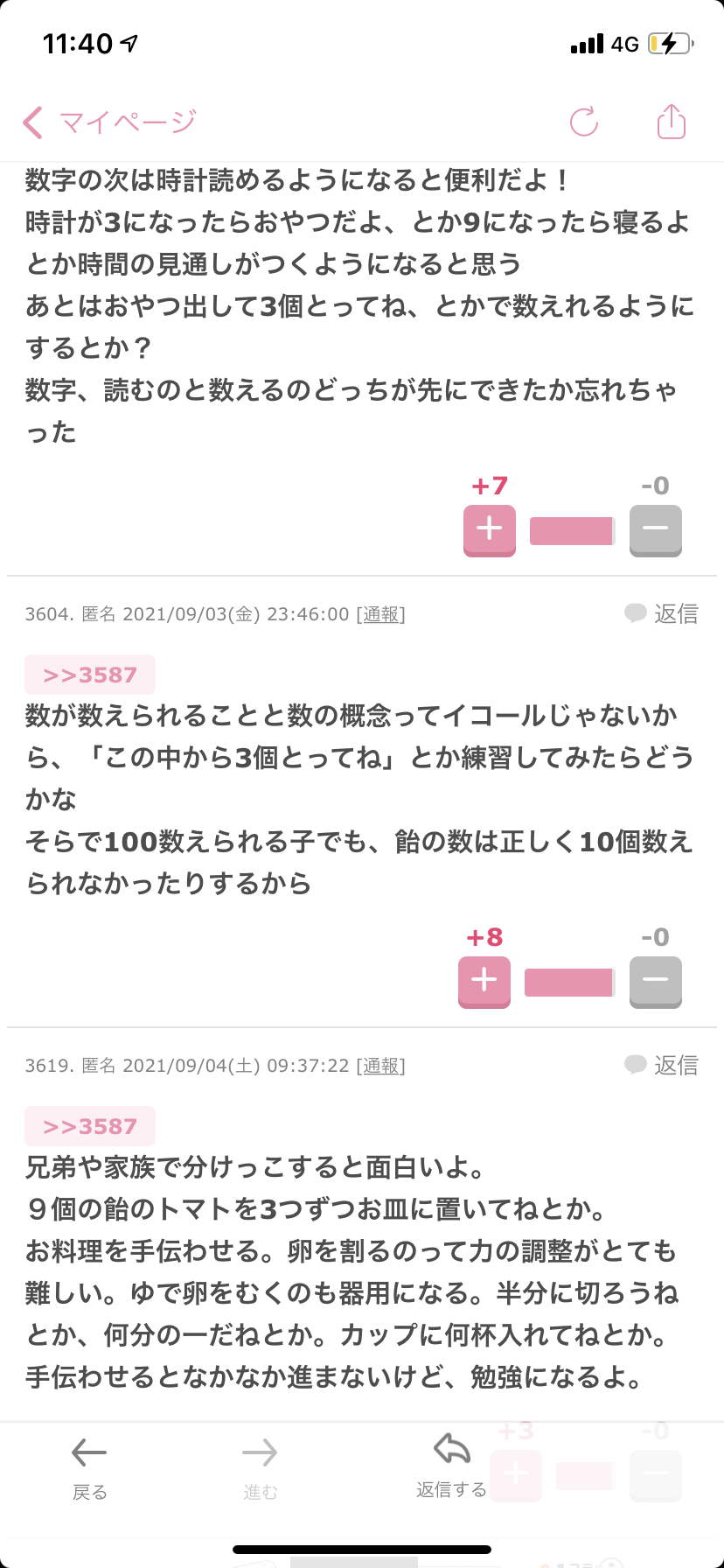Open the >>3587 reference in comment 3619
Screen dimensions: 724x1568
point(90,1126)
